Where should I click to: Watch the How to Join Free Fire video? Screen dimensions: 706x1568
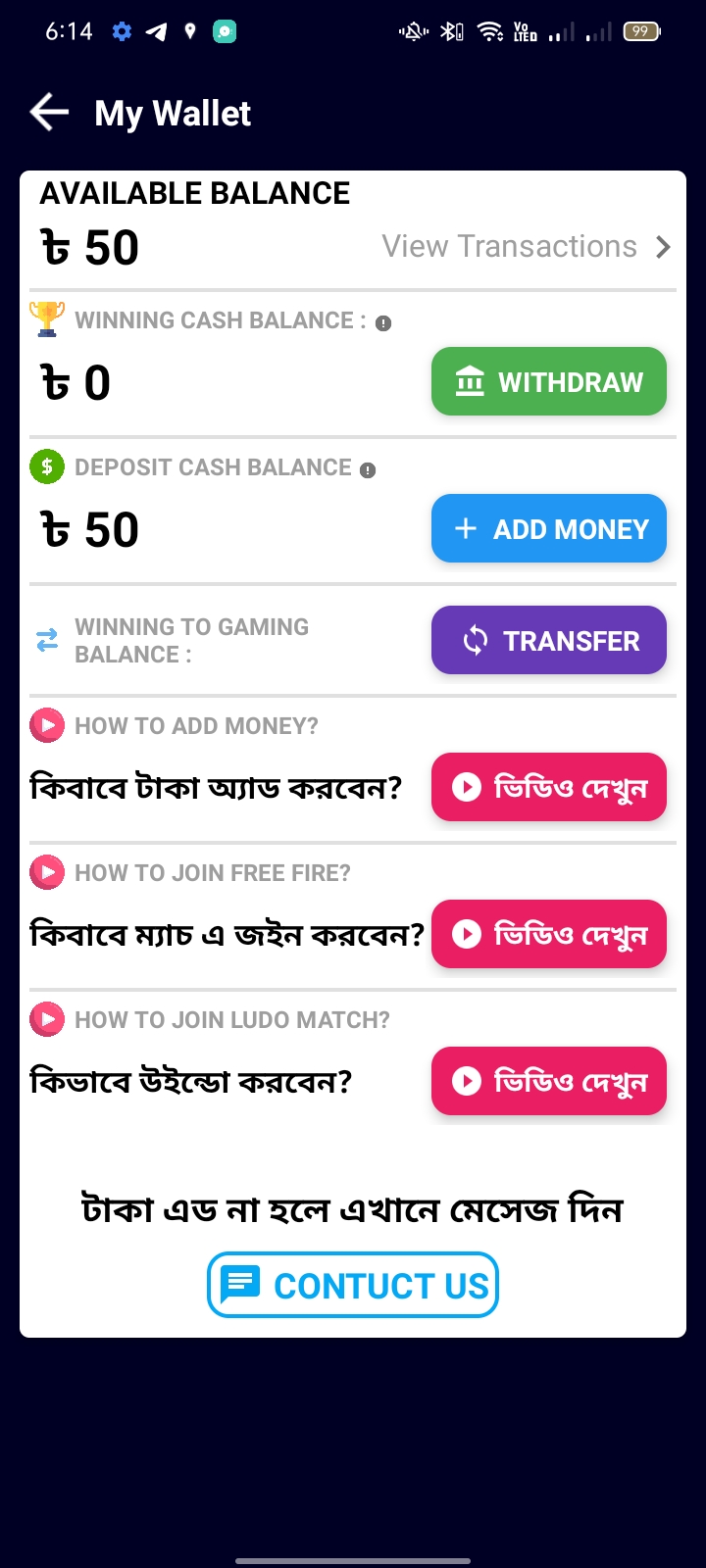tap(549, 934)
